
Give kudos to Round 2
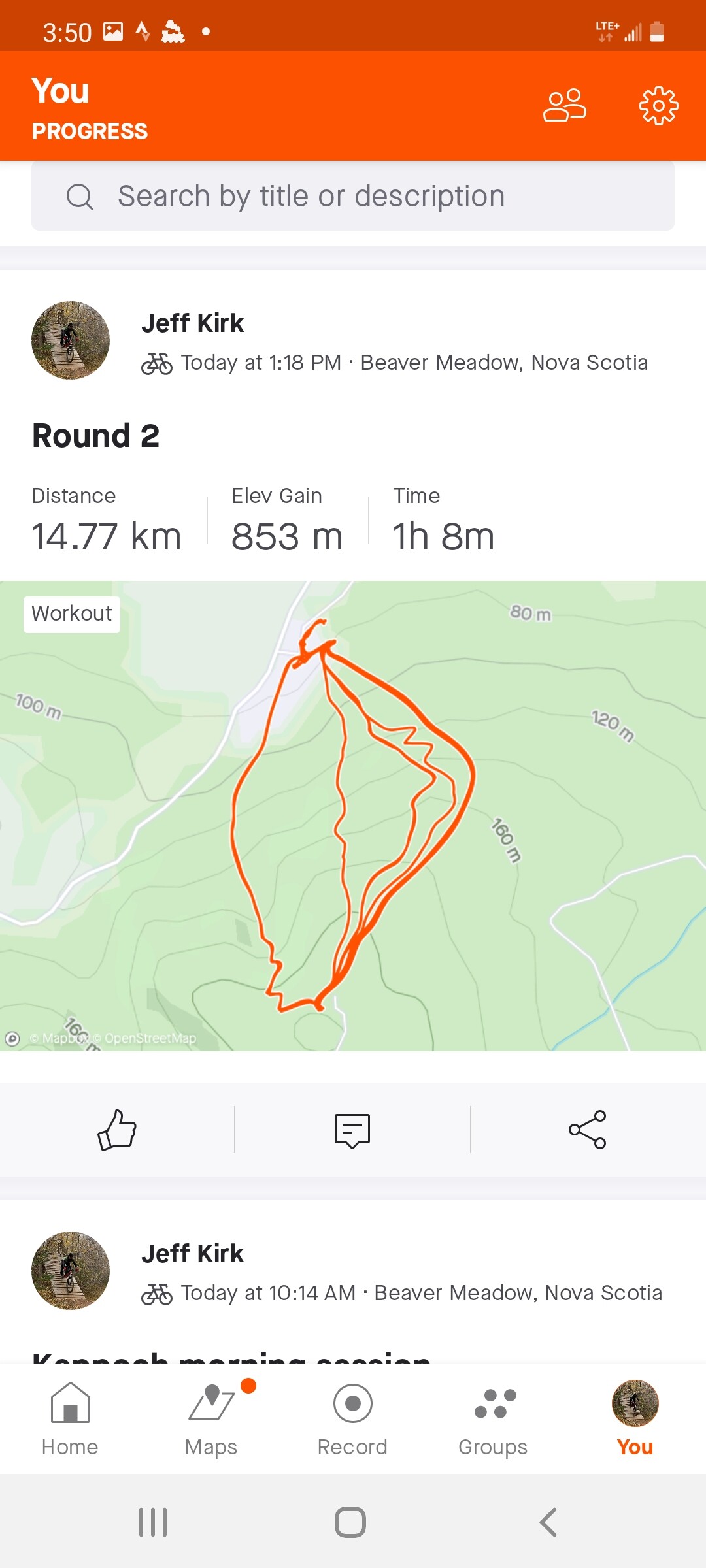click(117, 1130)
